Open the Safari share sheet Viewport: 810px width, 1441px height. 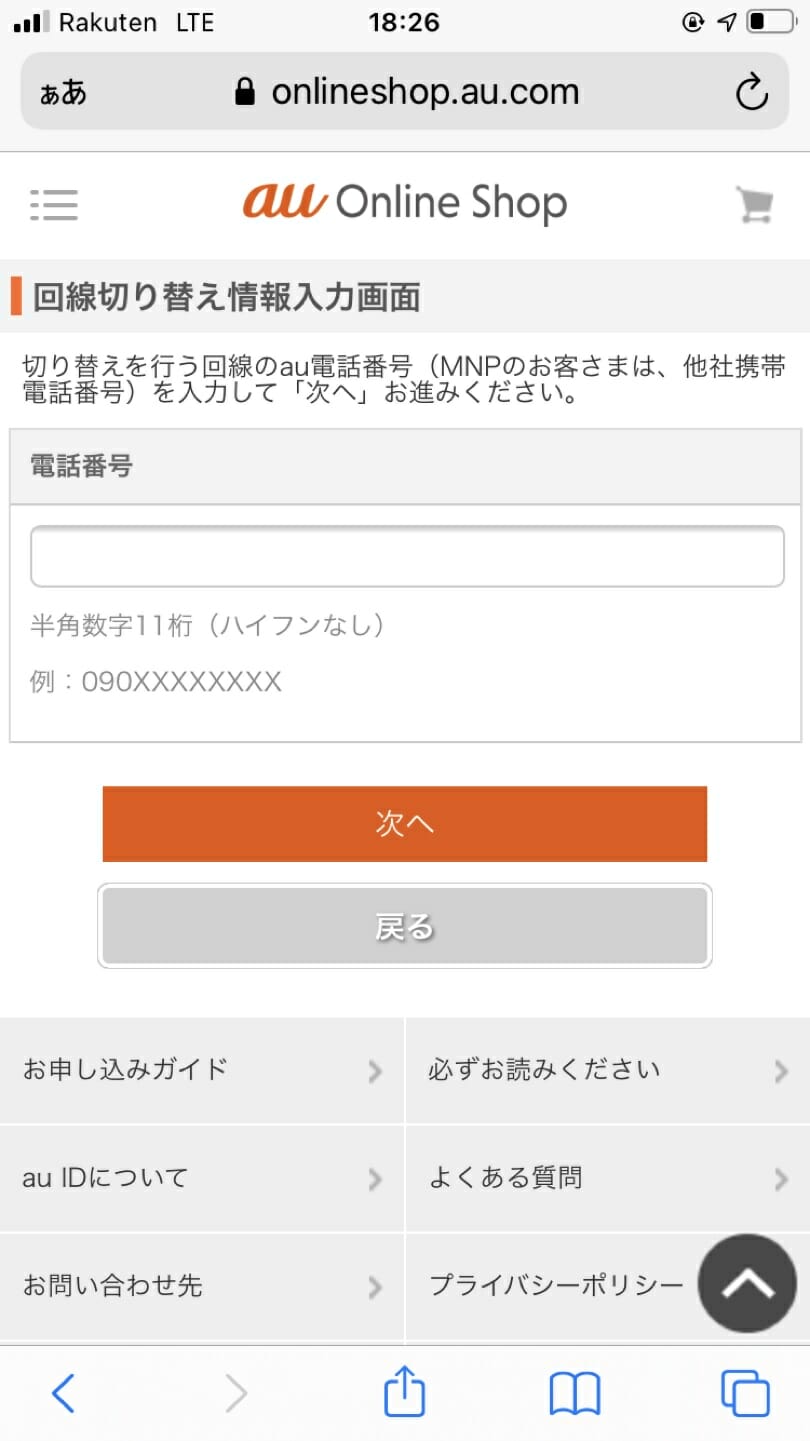pos(405,1391)
